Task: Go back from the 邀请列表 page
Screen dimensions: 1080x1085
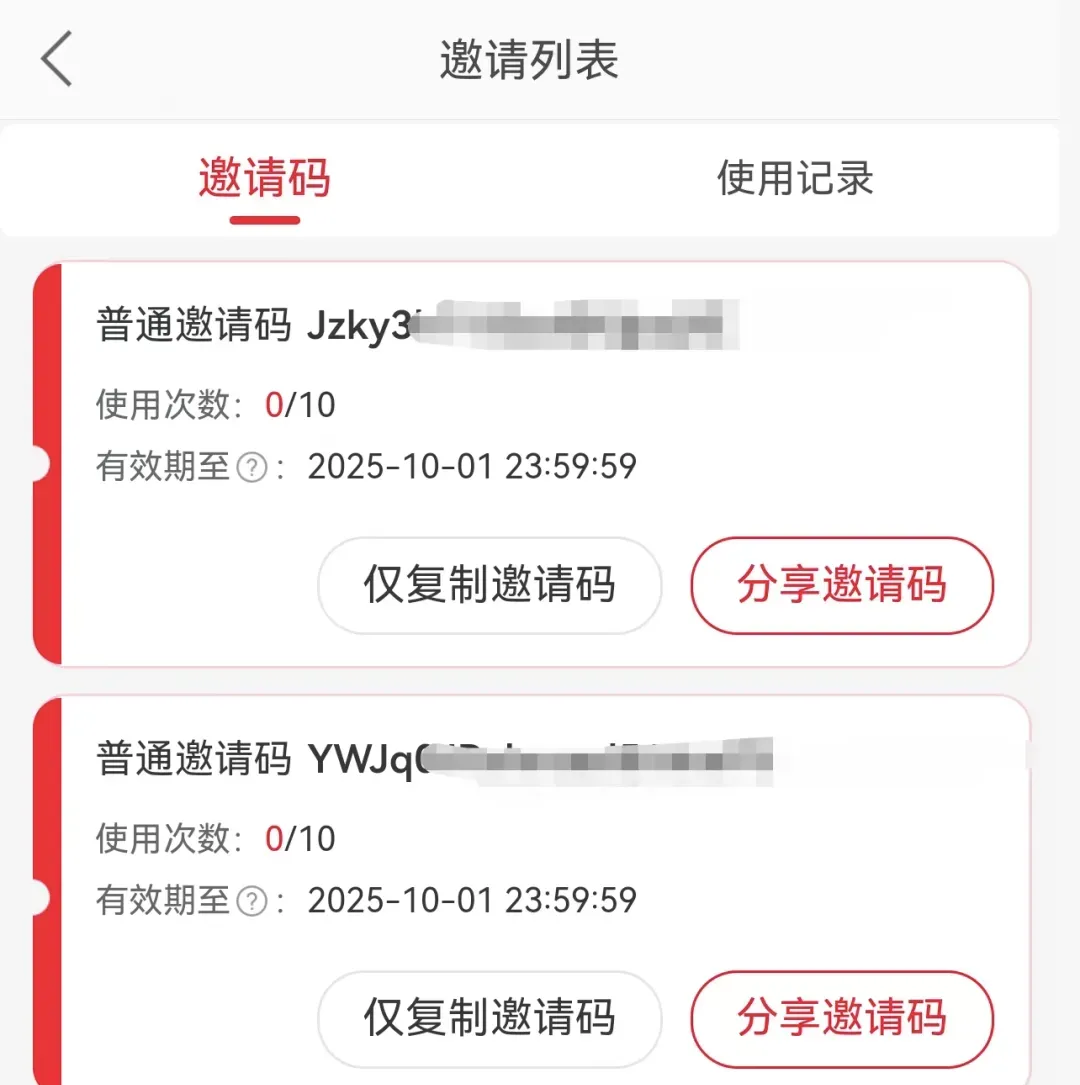Action: [57, 59]
